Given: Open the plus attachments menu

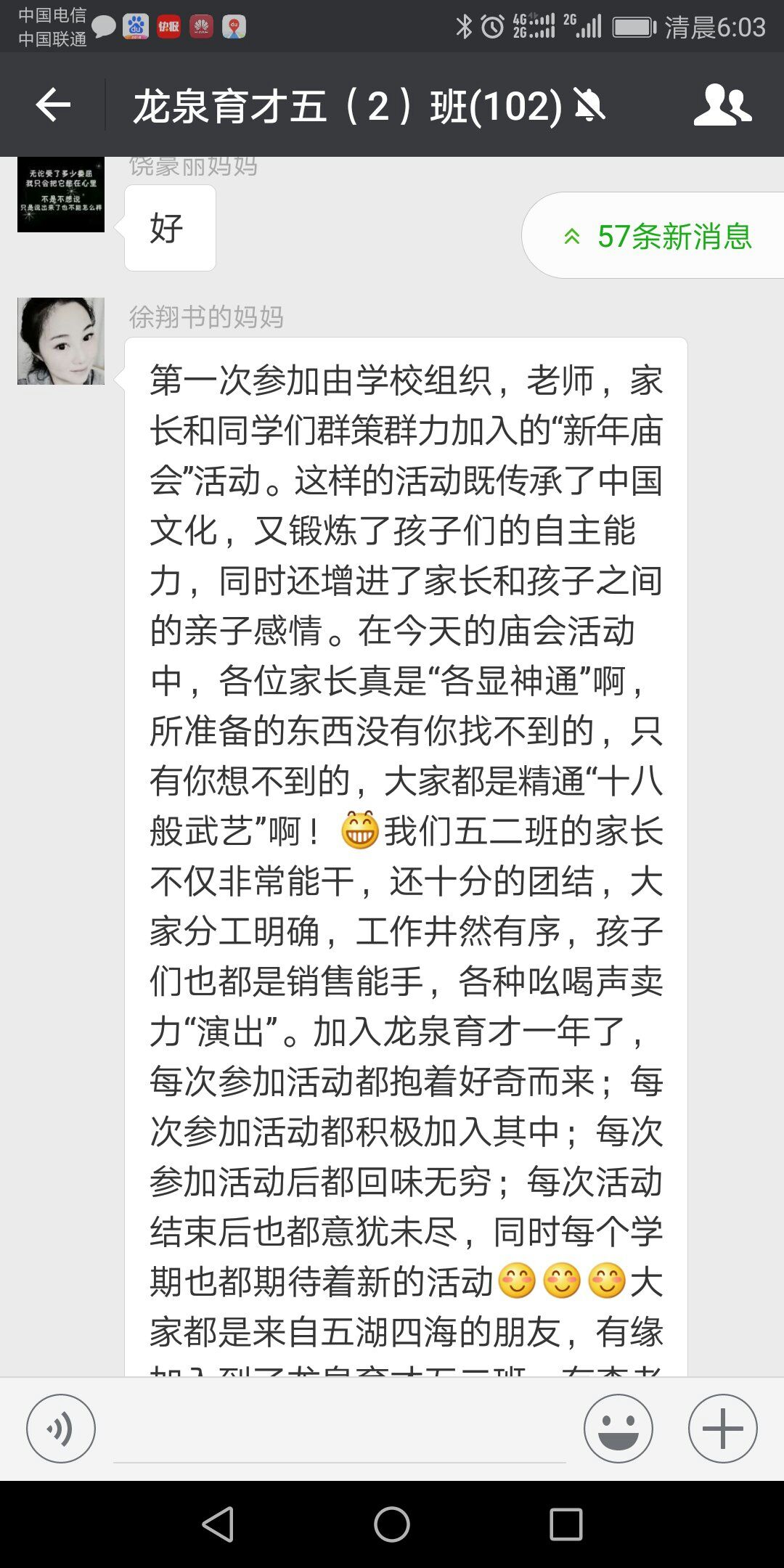Looking at the screenshot, I should [722, 1429].
